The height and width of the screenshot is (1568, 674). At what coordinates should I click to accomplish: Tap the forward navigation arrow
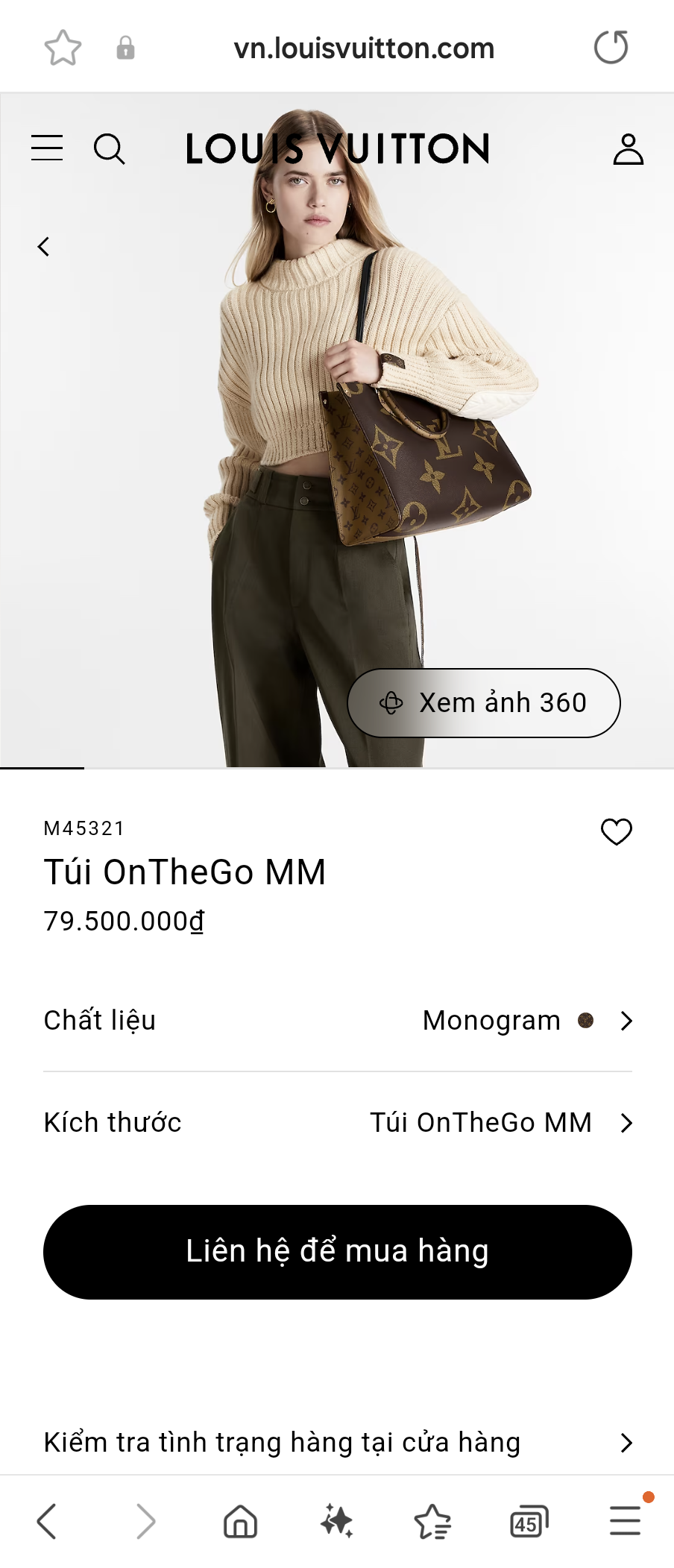tap(145, 1521)
